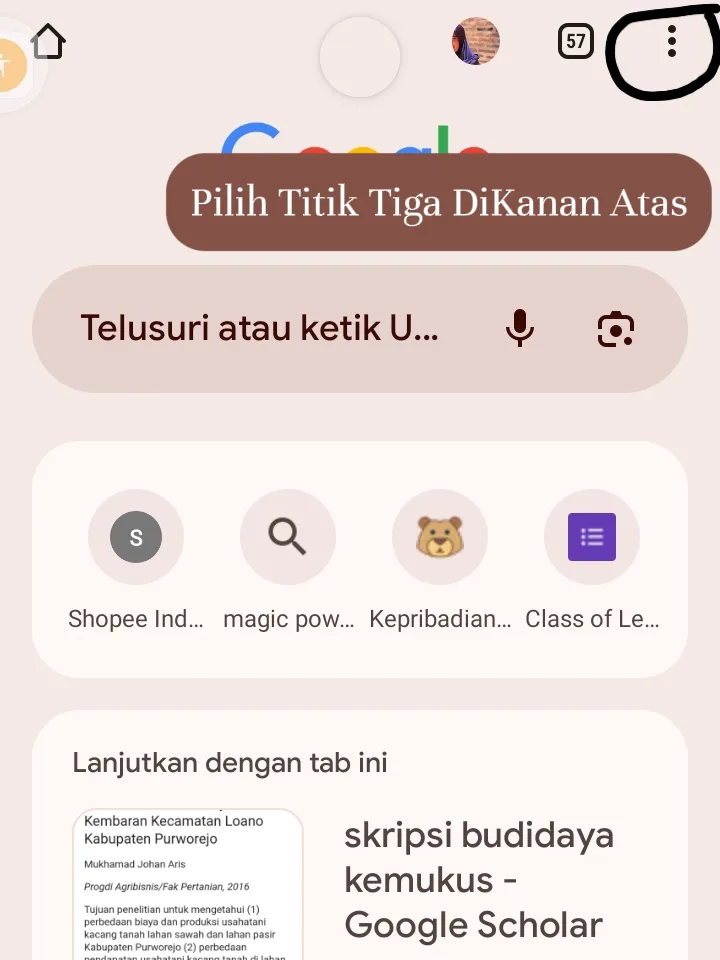Open the three-dot overflow menu
Image resolution: width=720 pixels, height=960 pixels.
pos(671,41)
